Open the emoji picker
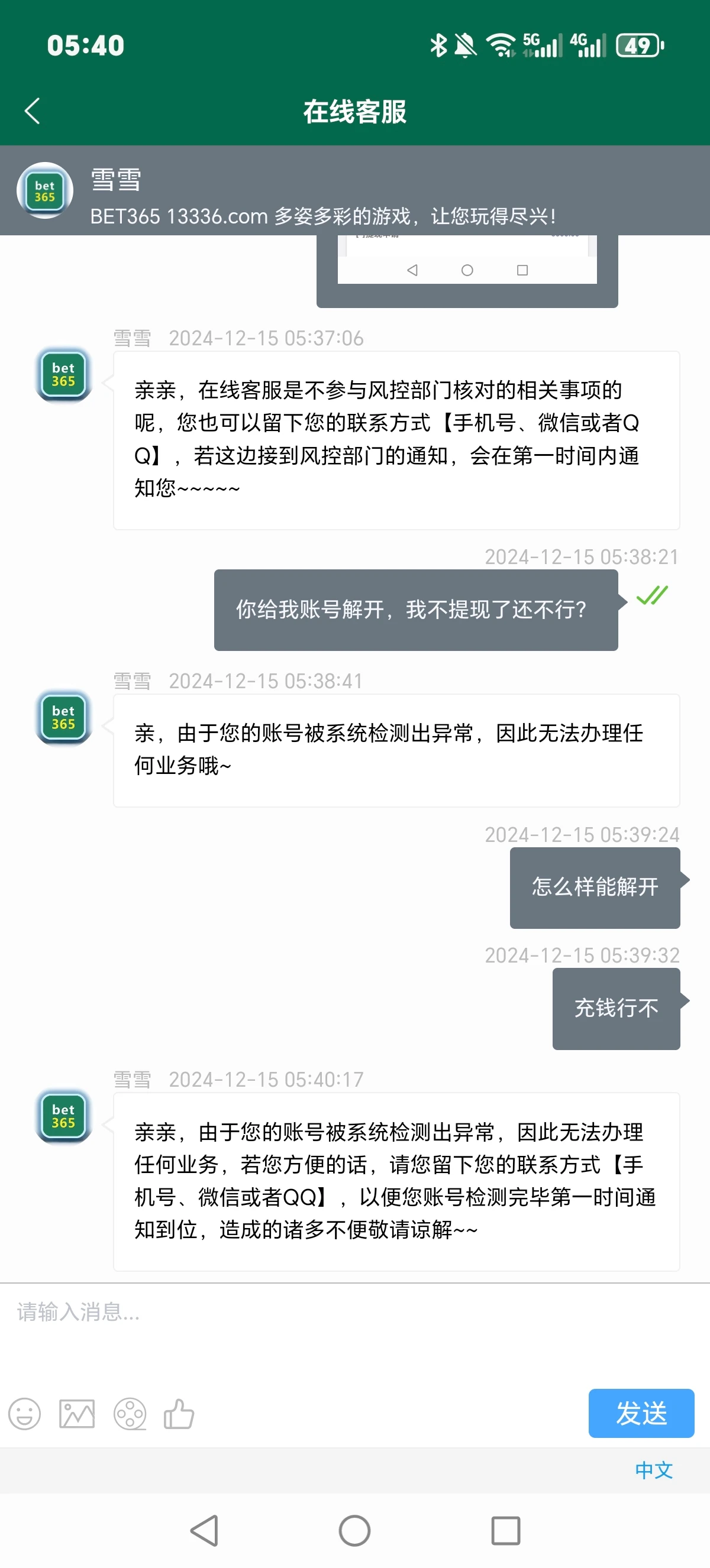 pyautogui.click(x=24, y=1414)
